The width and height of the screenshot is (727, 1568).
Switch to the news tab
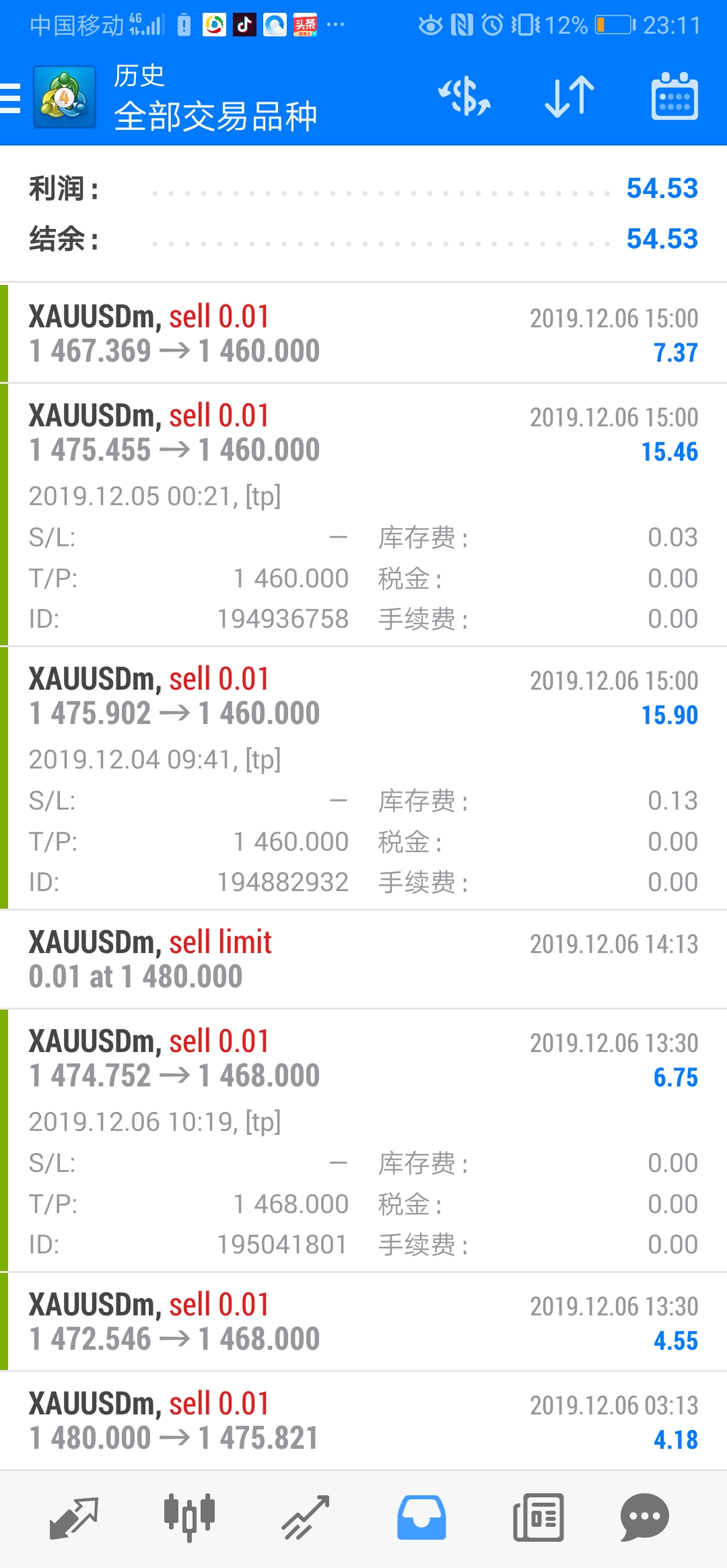click(538, 1518)
